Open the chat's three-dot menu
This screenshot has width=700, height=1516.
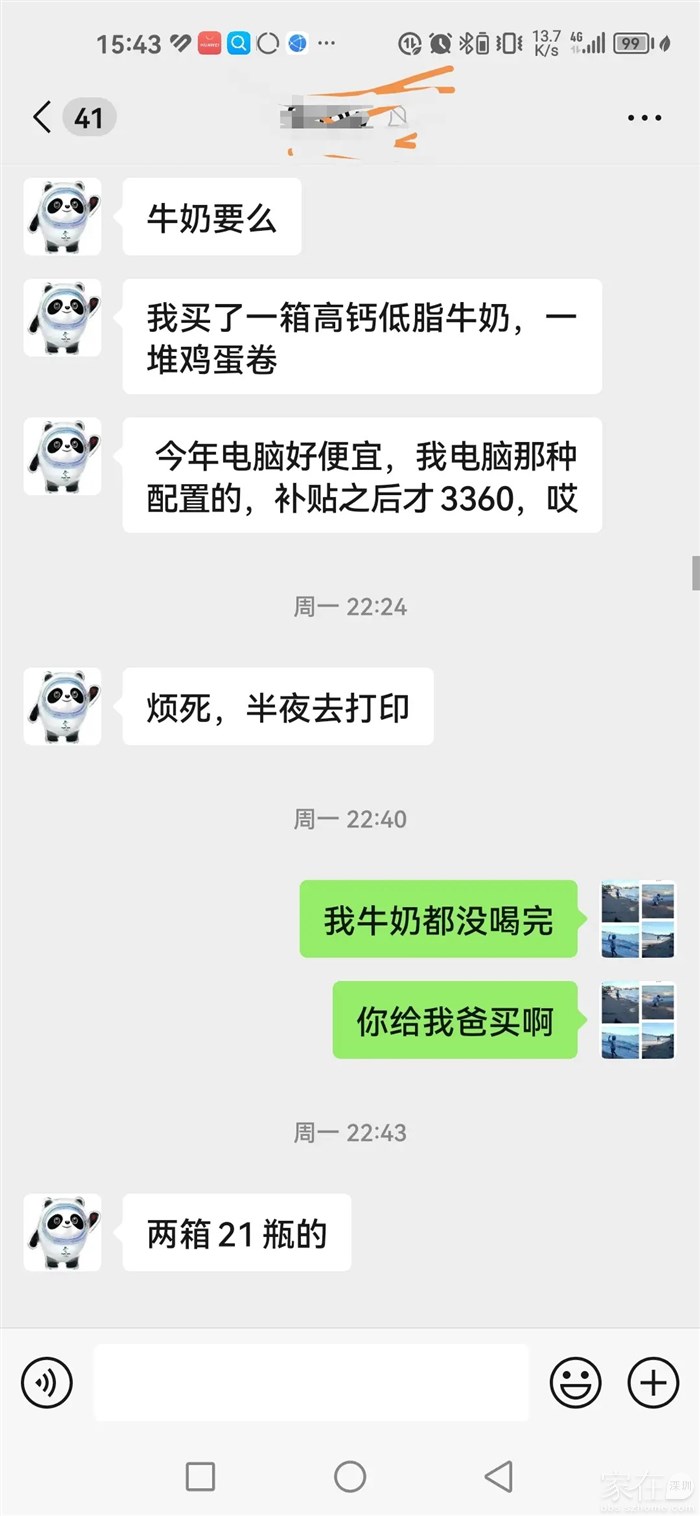644,118
